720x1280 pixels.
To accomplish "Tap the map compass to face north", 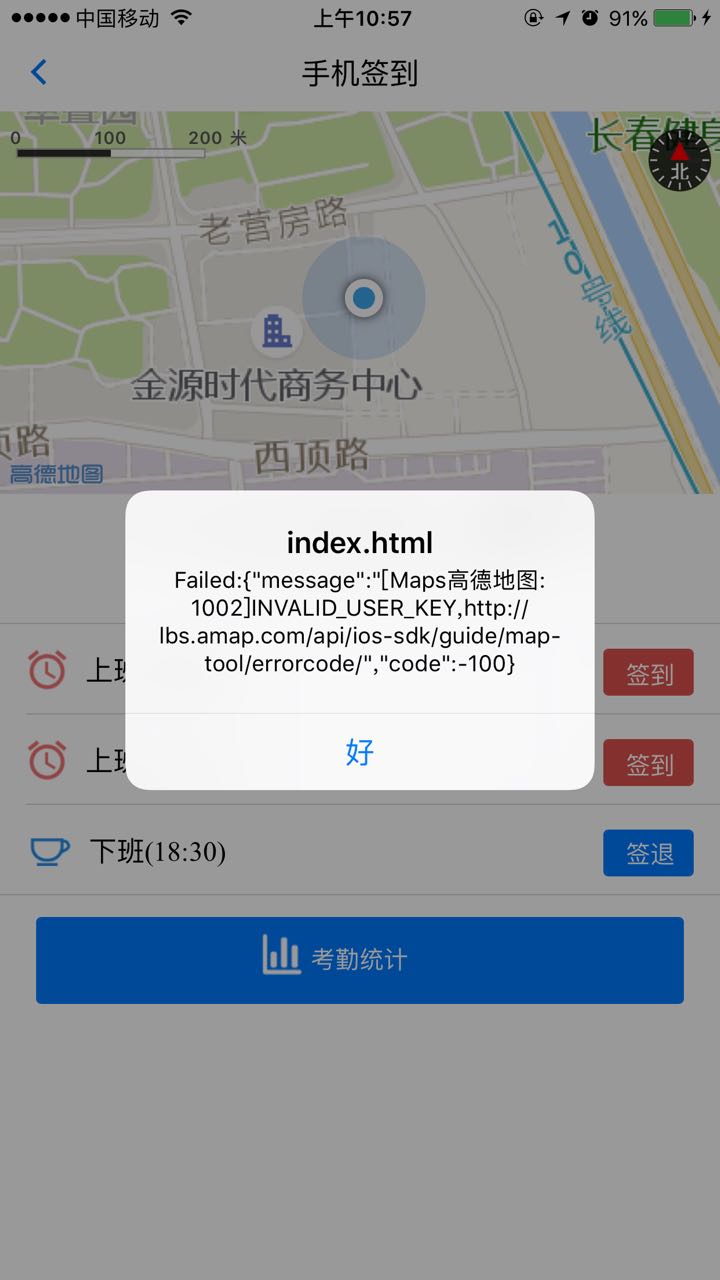I will click(x=680, y=160).
